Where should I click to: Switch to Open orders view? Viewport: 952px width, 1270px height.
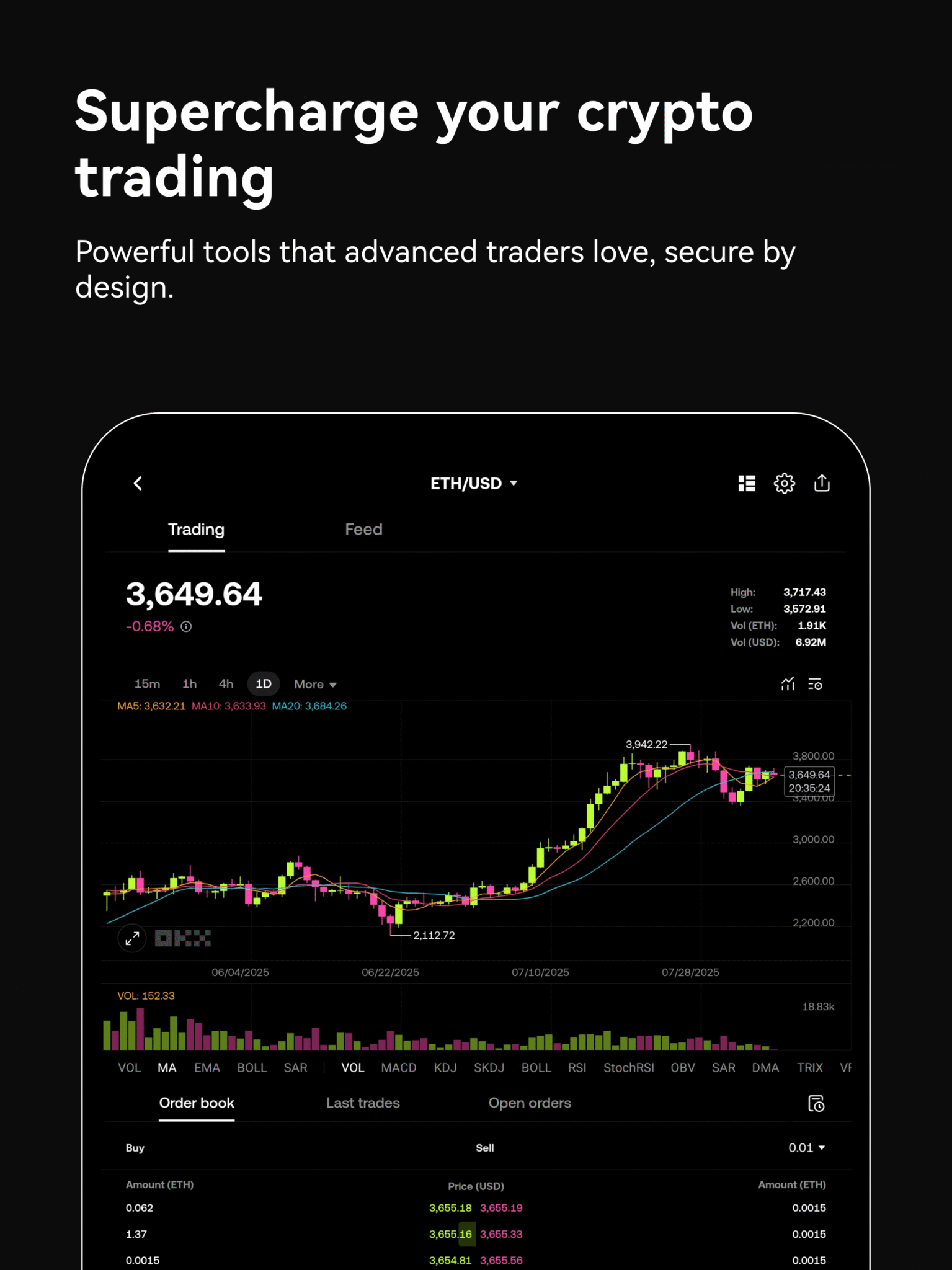click(x=530, y=1103)
